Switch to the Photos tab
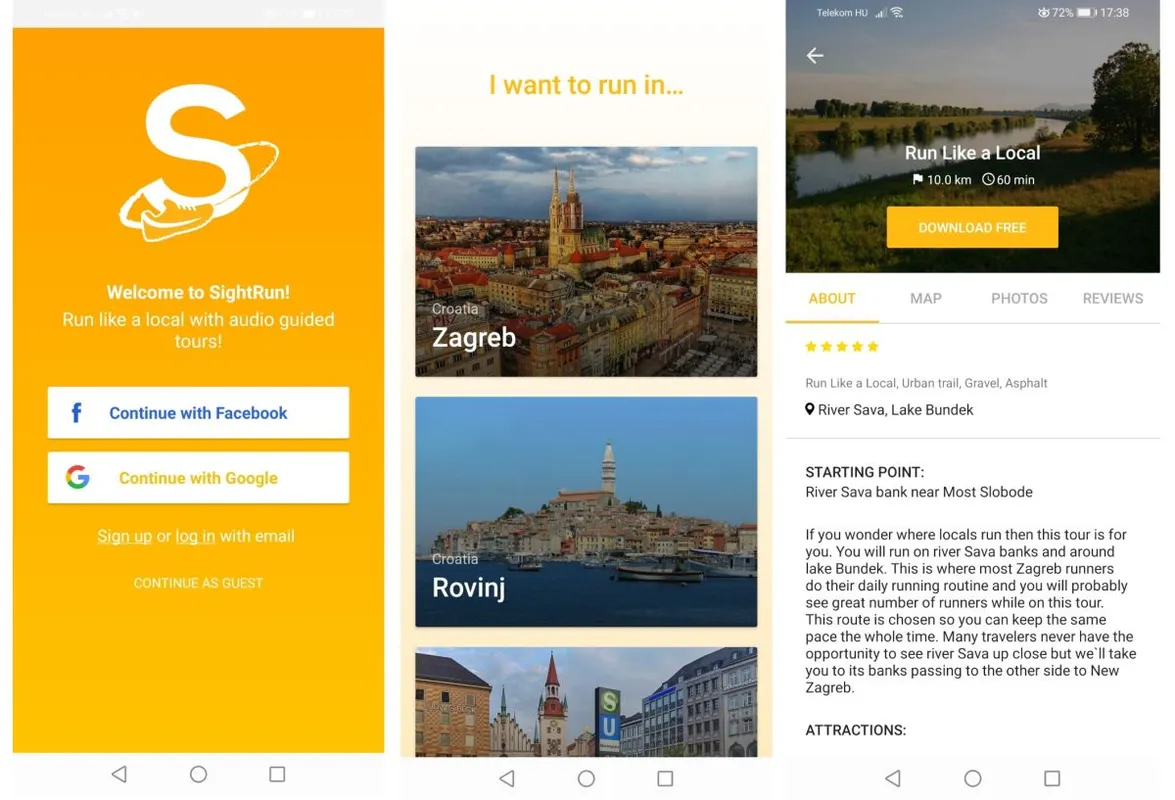 1019,299
